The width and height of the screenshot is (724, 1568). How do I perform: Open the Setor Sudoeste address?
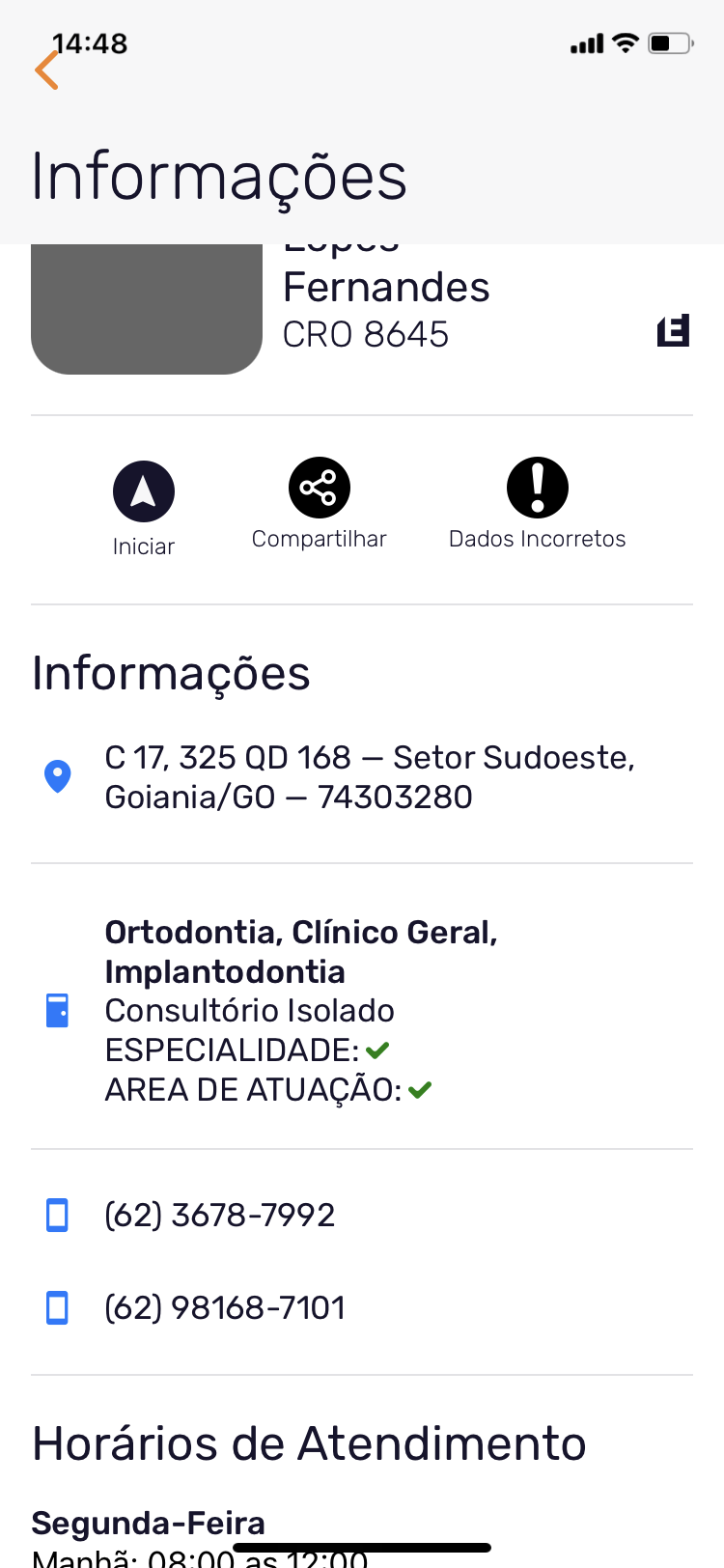tap(369, 777)
